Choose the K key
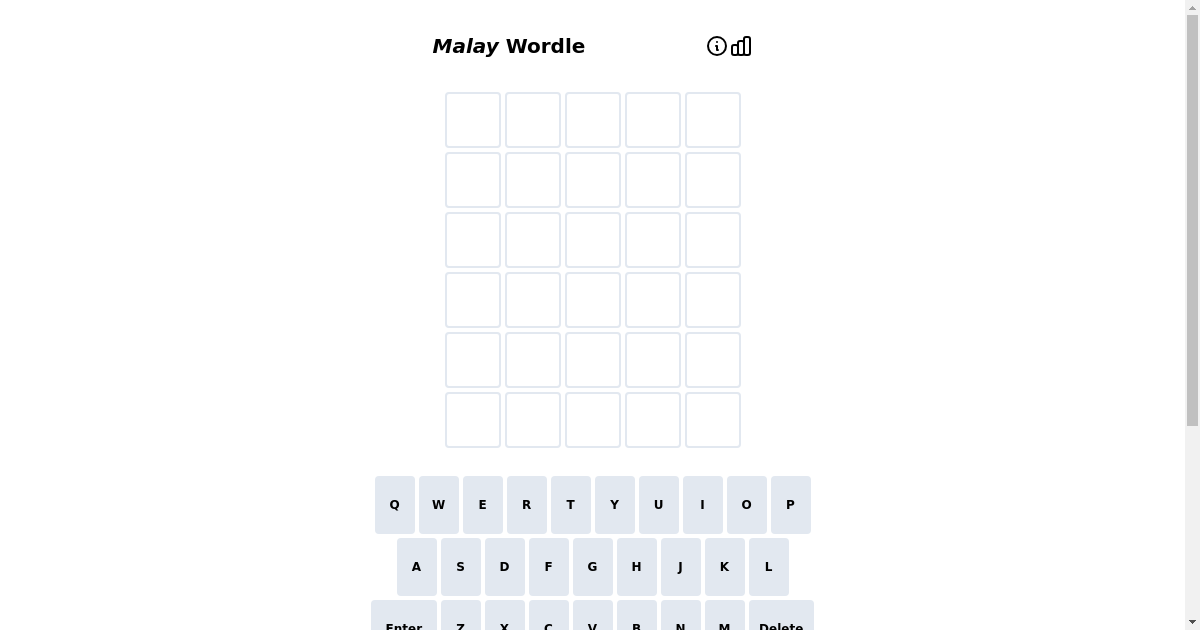The width and height of the screenshot is (1200, 630). pos(725,567)
